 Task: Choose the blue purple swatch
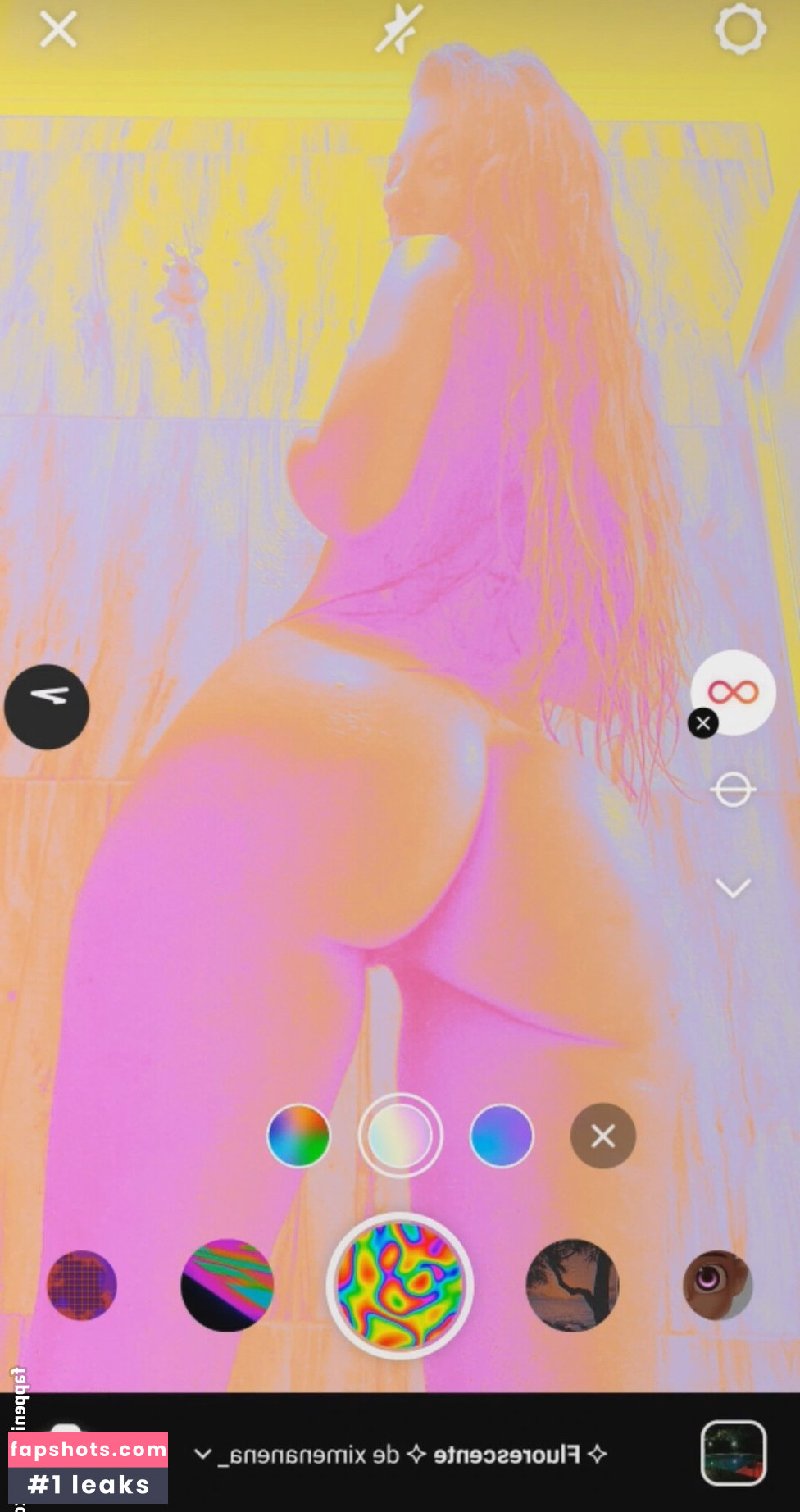point(501,1136)
